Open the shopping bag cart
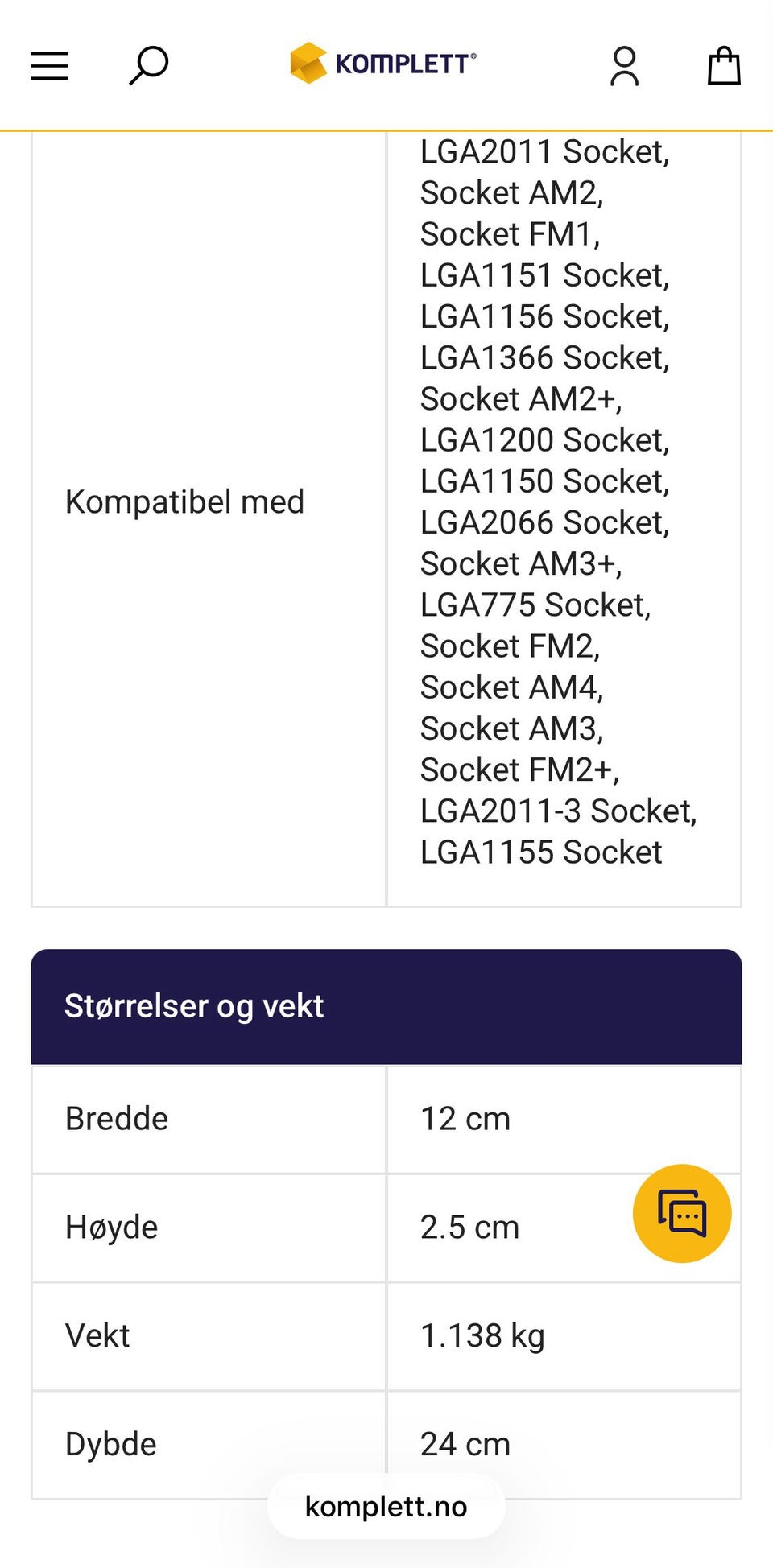 [723, 65]
